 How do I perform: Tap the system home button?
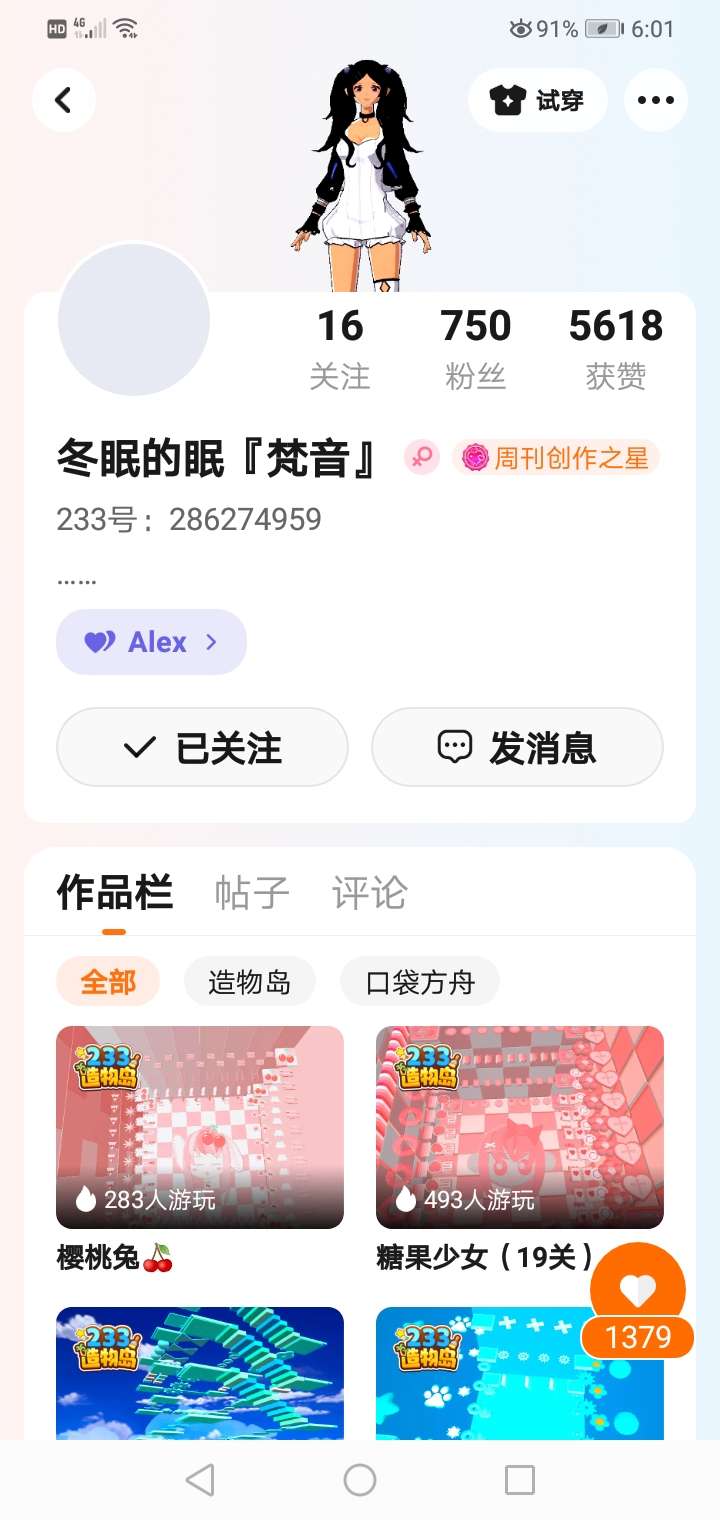[x=360, y=1480]
